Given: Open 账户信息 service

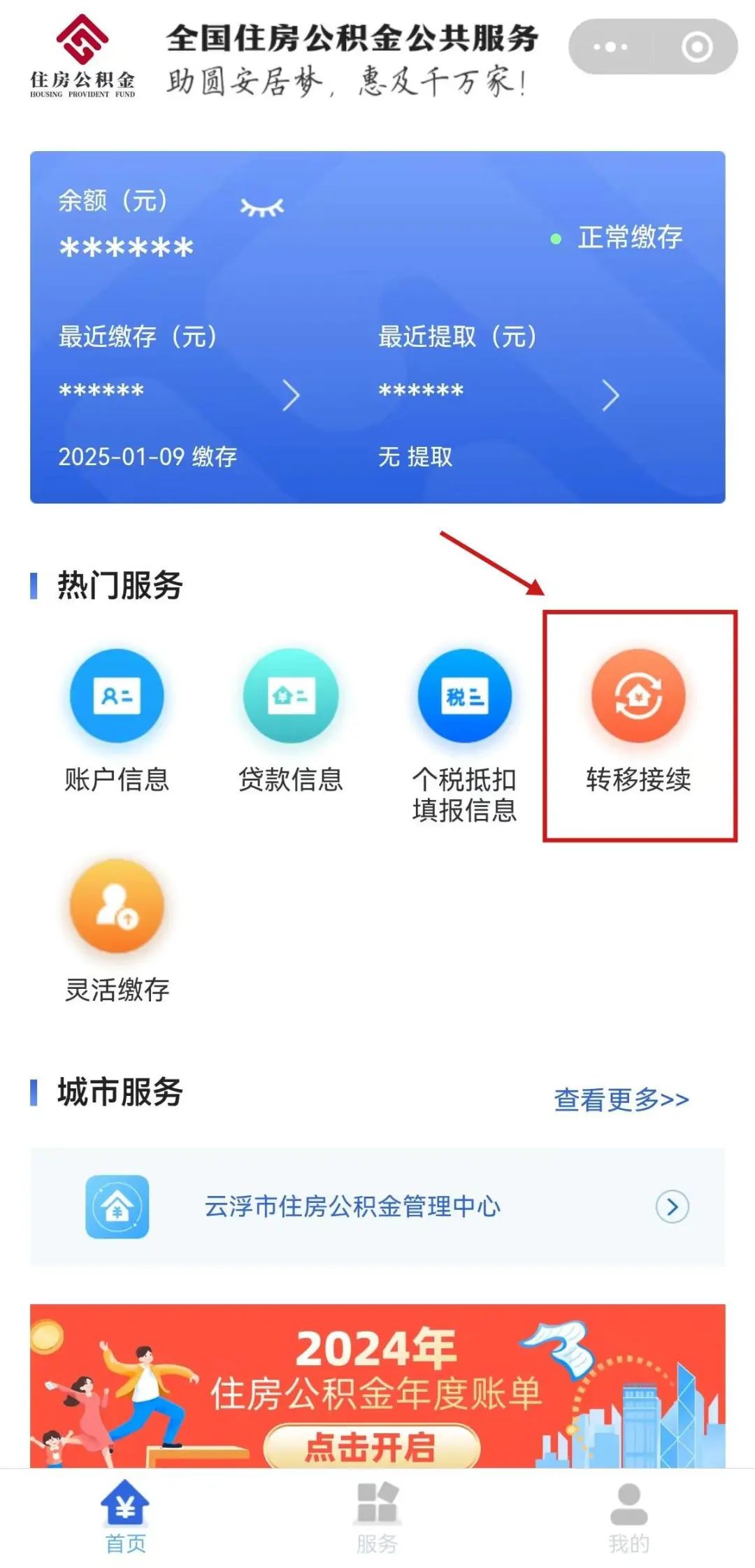Looking at the screenshot, I should coord(117,720).
